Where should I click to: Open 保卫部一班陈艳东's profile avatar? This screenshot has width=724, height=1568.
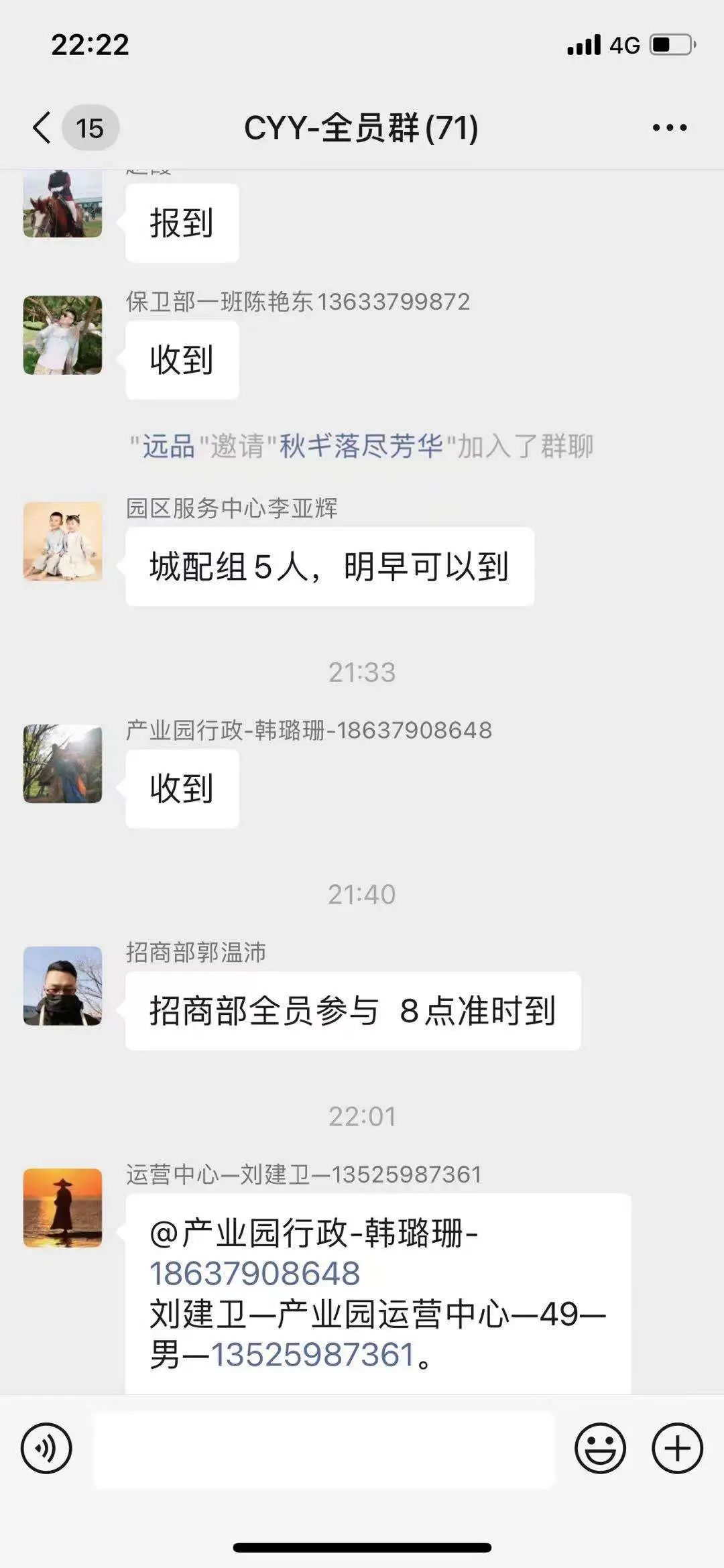click(63, 335)
